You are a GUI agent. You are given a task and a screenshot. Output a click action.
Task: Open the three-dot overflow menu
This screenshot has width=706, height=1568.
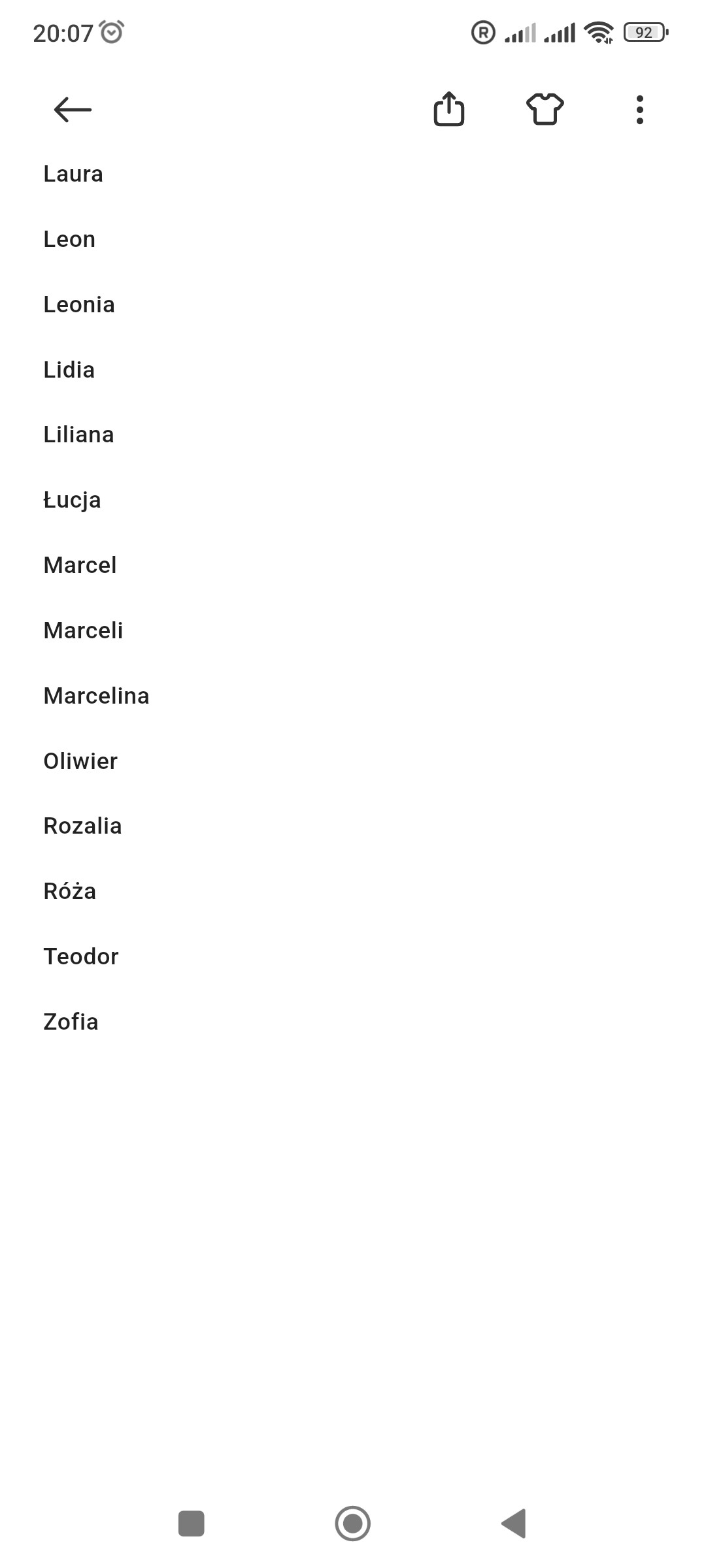point(640,110)
